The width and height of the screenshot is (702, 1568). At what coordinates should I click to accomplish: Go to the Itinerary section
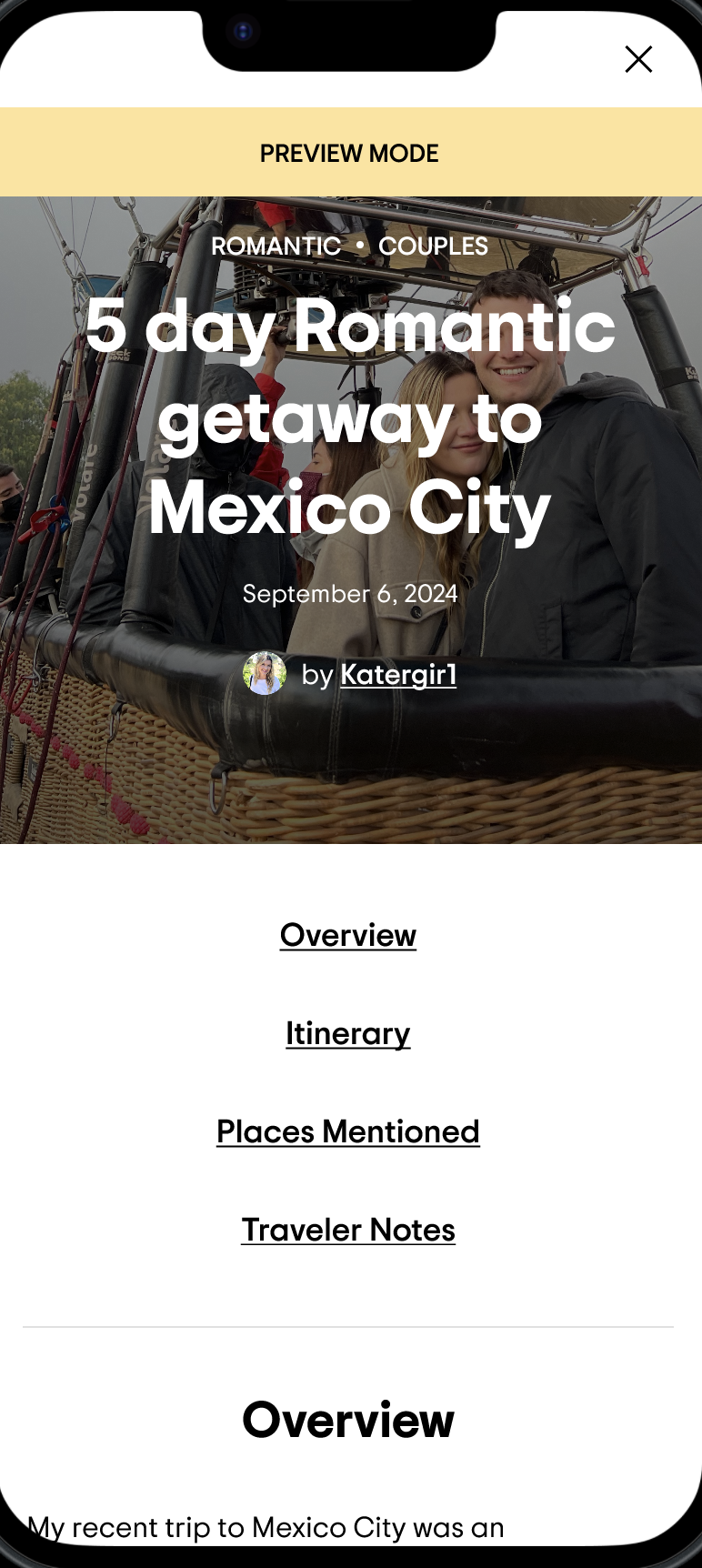pos(348,1033)
